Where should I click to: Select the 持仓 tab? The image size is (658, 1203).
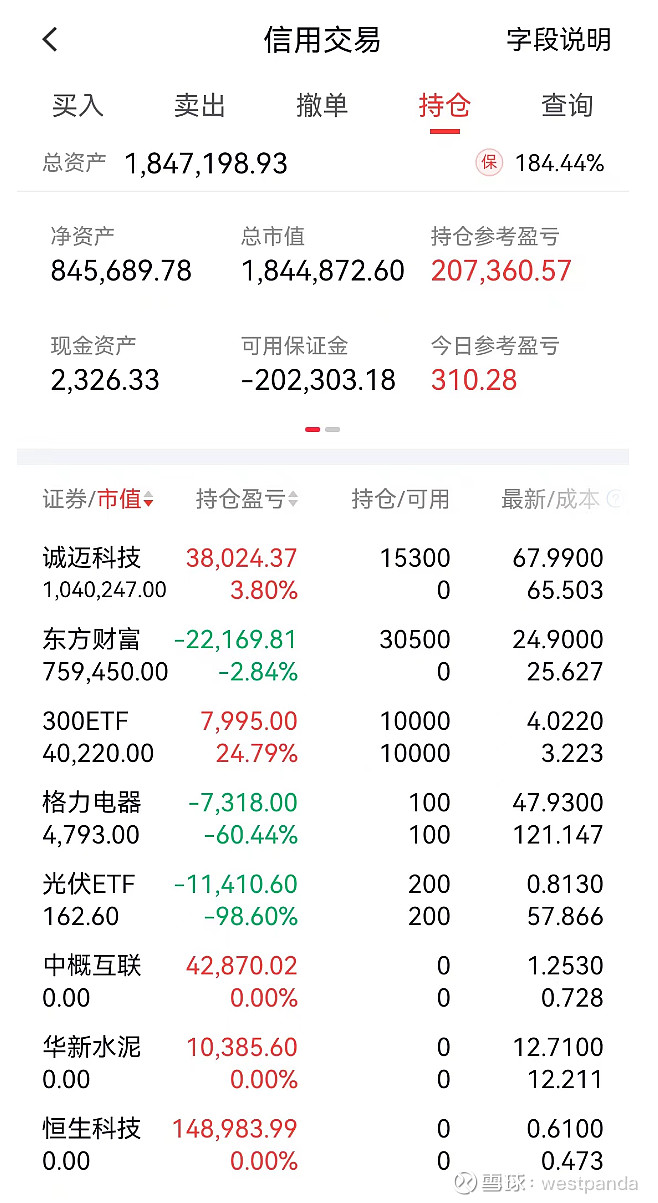coord(444,105)
